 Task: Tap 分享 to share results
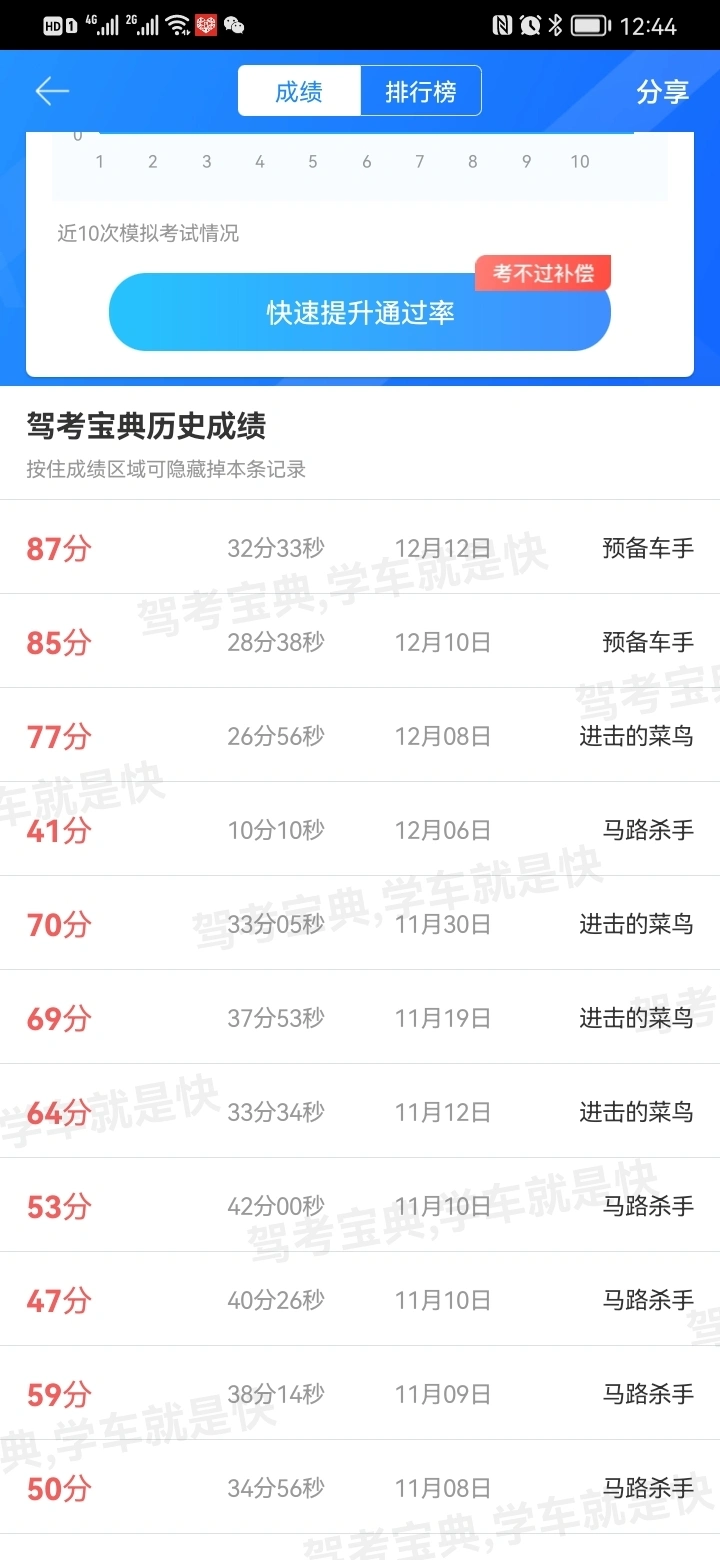(663, 92)
